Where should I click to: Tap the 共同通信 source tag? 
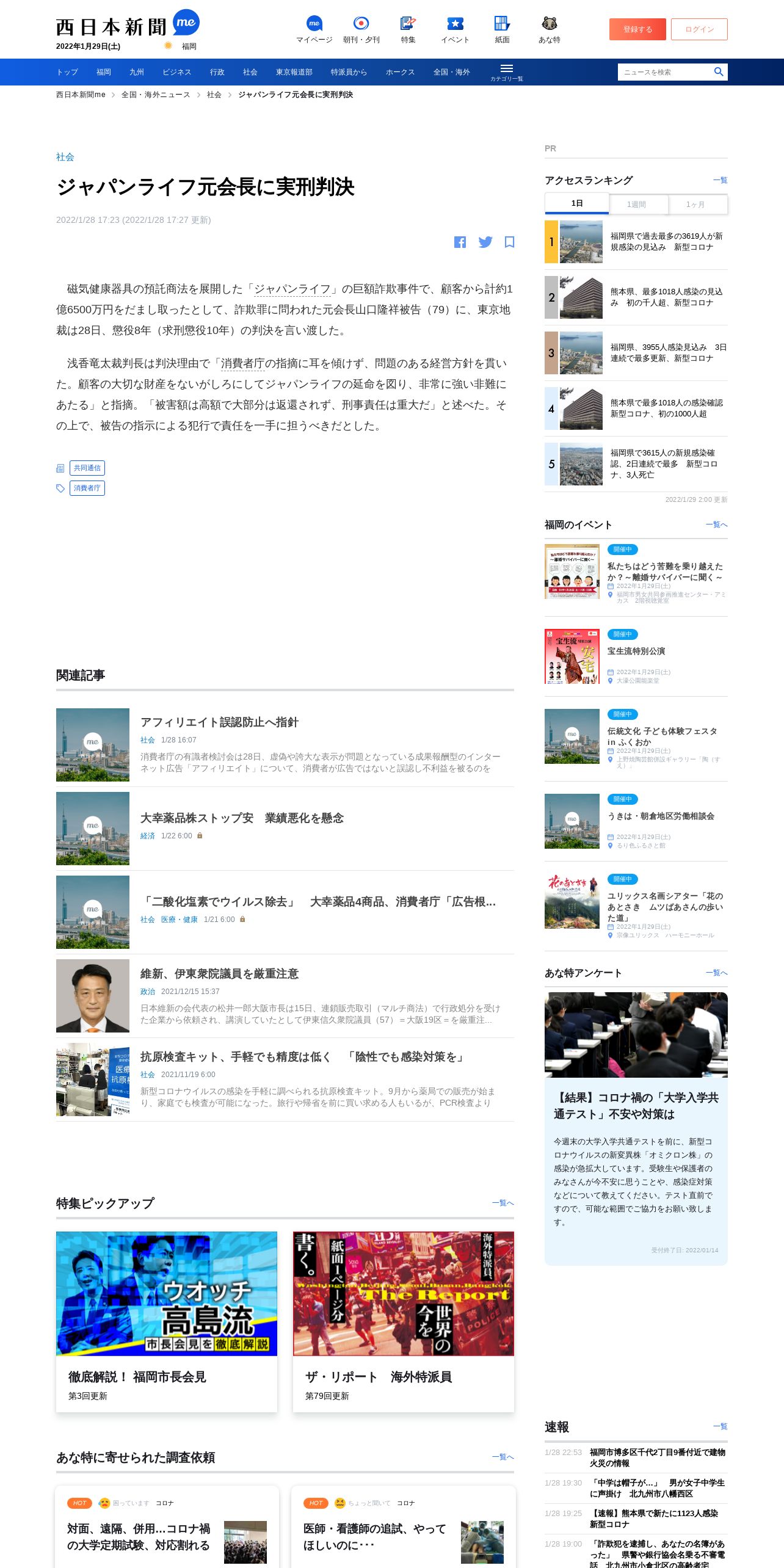87,468
